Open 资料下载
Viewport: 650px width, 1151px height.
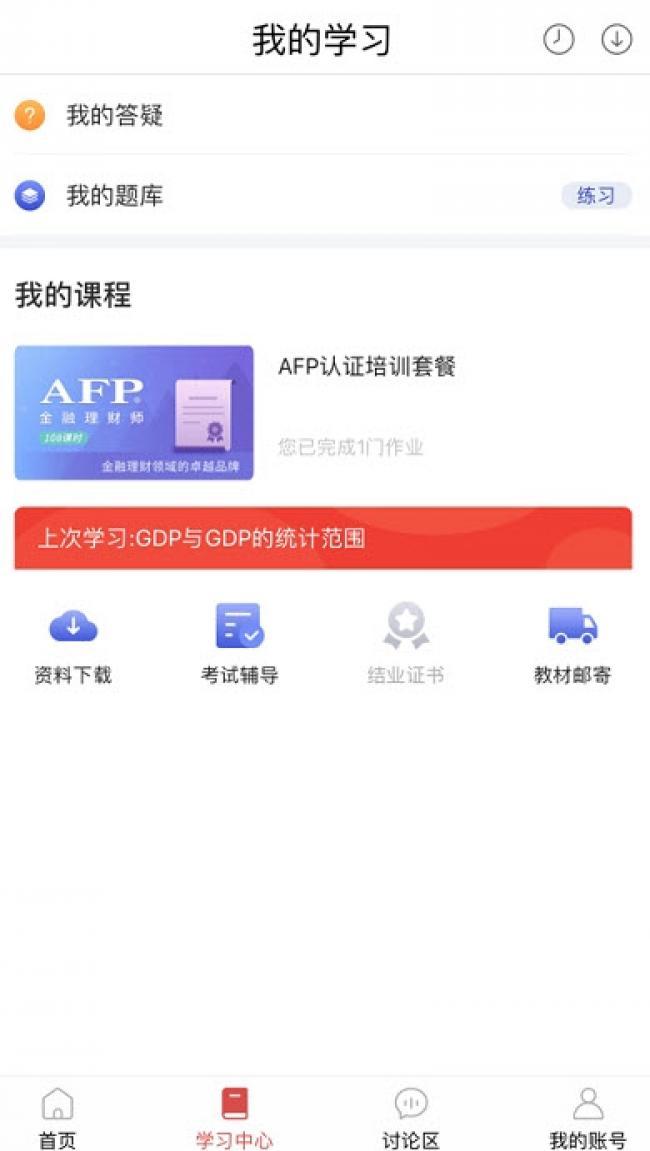pyautogui.click(x=73, y=645)
